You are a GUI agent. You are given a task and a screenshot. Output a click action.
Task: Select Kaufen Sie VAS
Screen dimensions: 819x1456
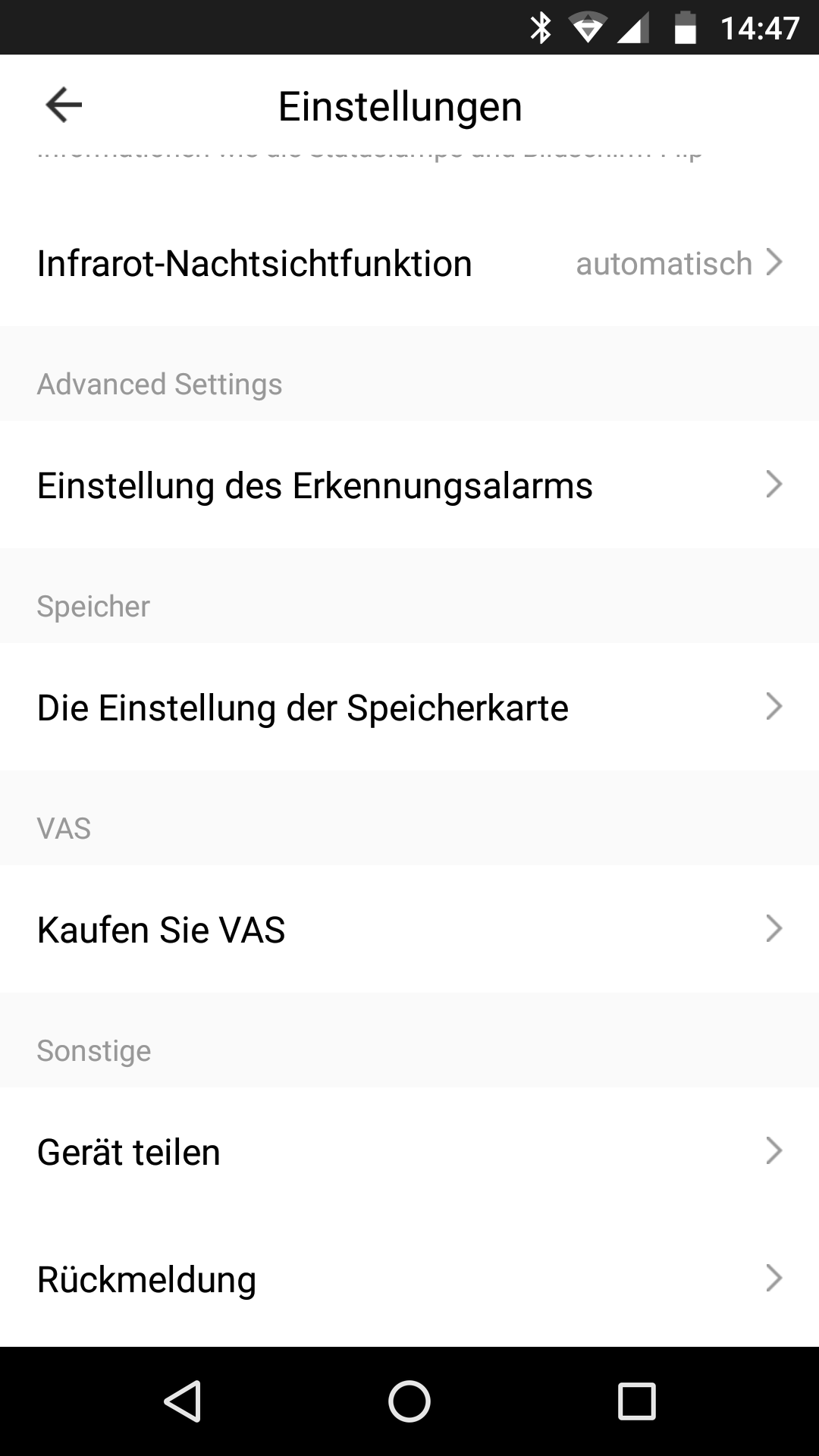click(409, 929)
